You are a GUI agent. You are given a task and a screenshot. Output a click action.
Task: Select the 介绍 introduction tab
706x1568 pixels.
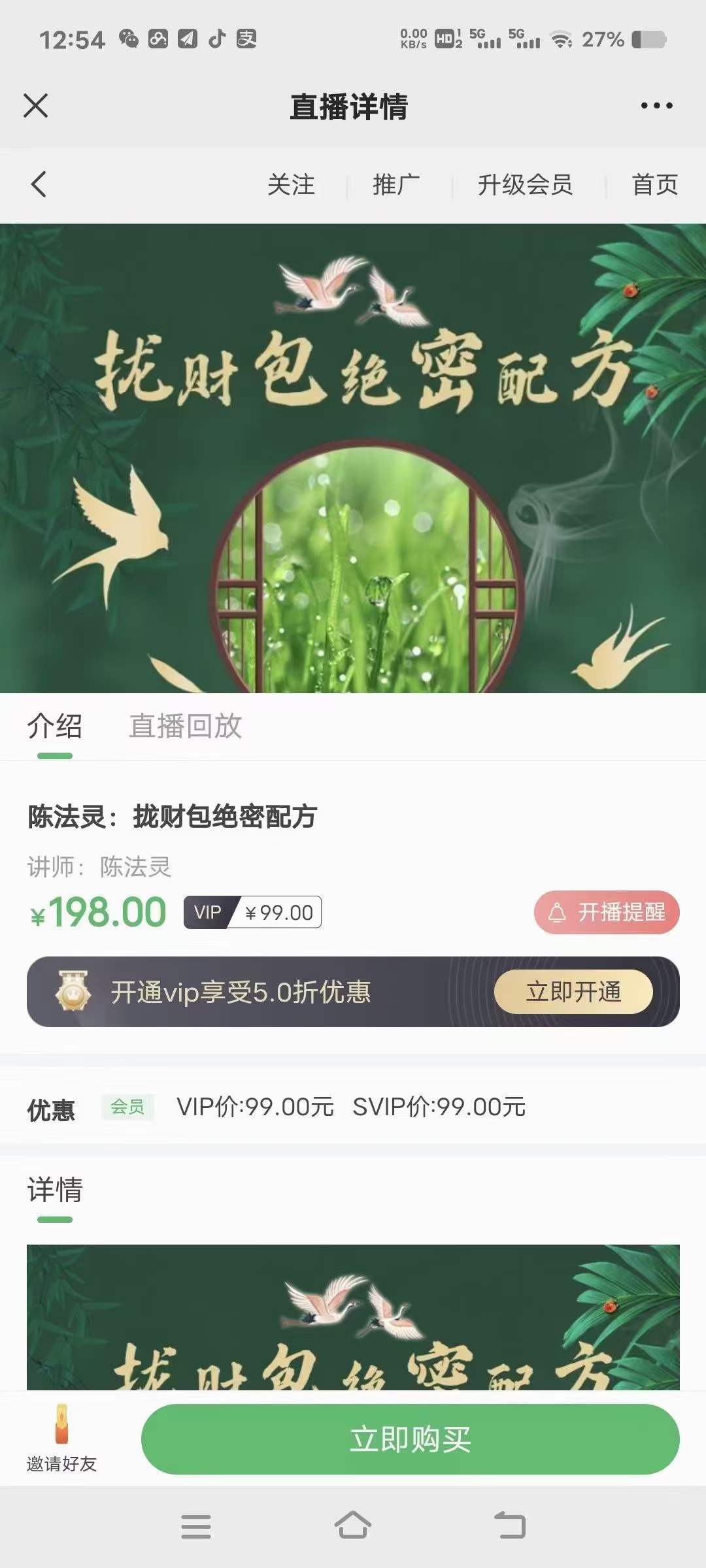[54, 725]
